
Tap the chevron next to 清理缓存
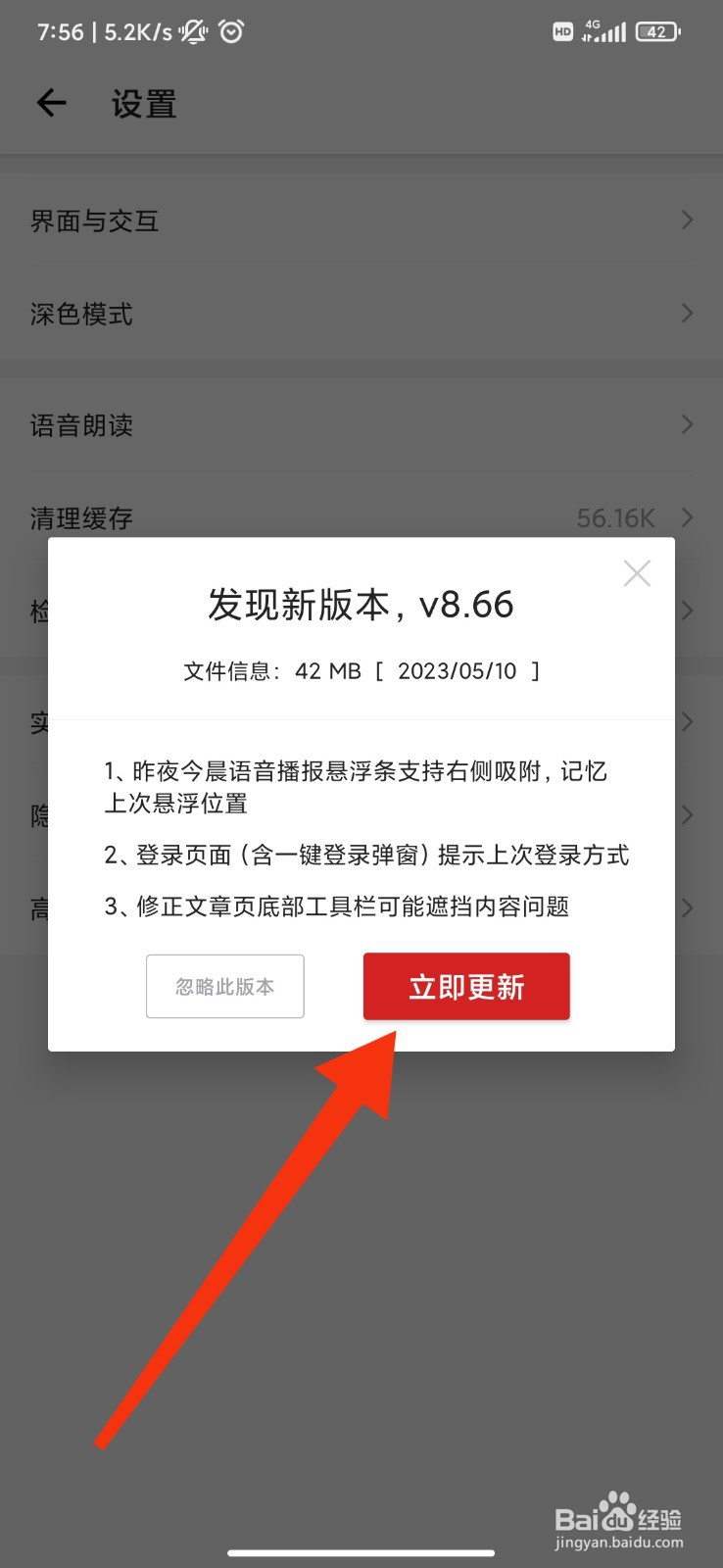coord(687,517)
